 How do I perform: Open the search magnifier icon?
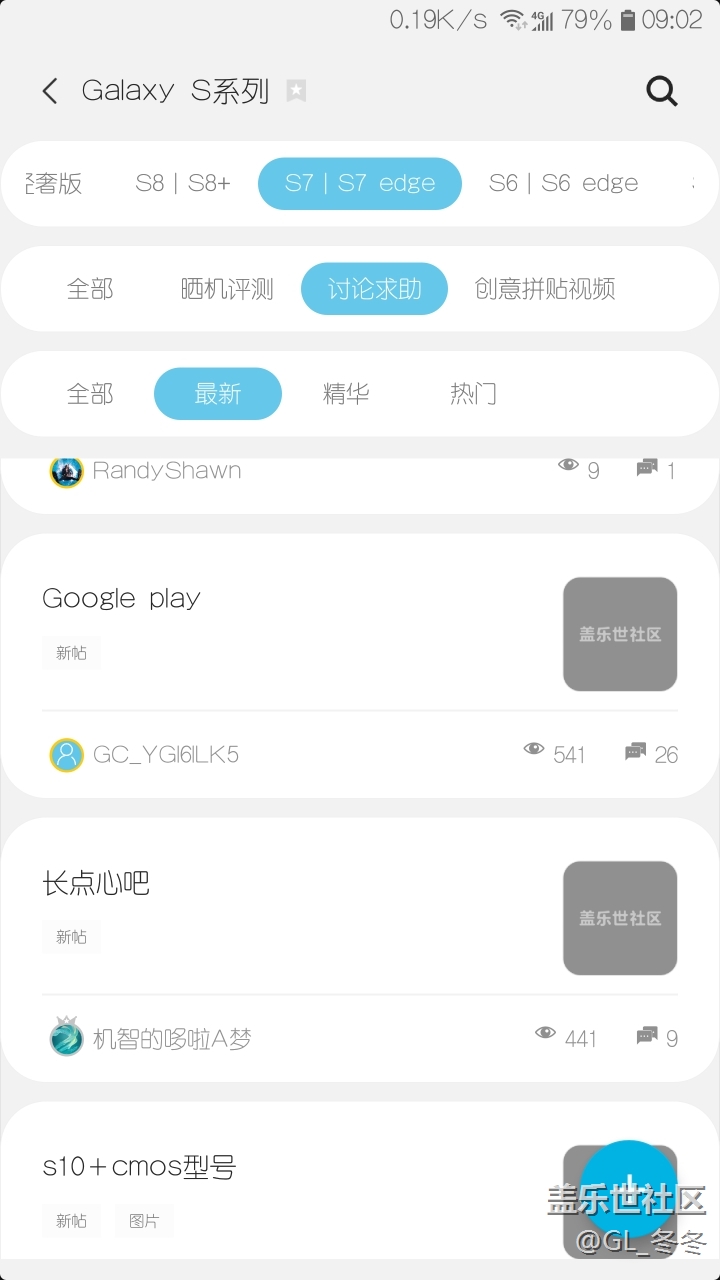[x=662, y=91]
